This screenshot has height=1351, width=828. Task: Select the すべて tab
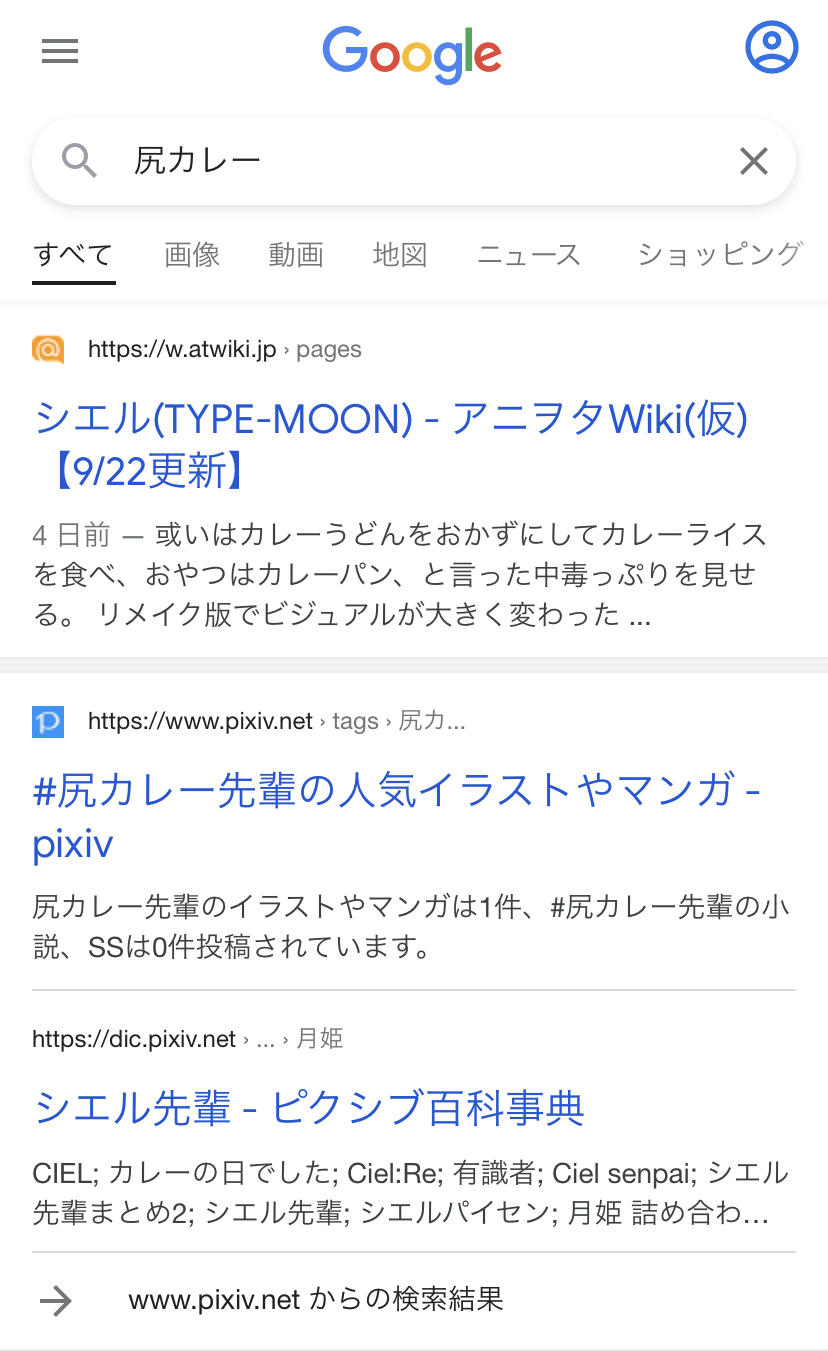tap(73, 255)
